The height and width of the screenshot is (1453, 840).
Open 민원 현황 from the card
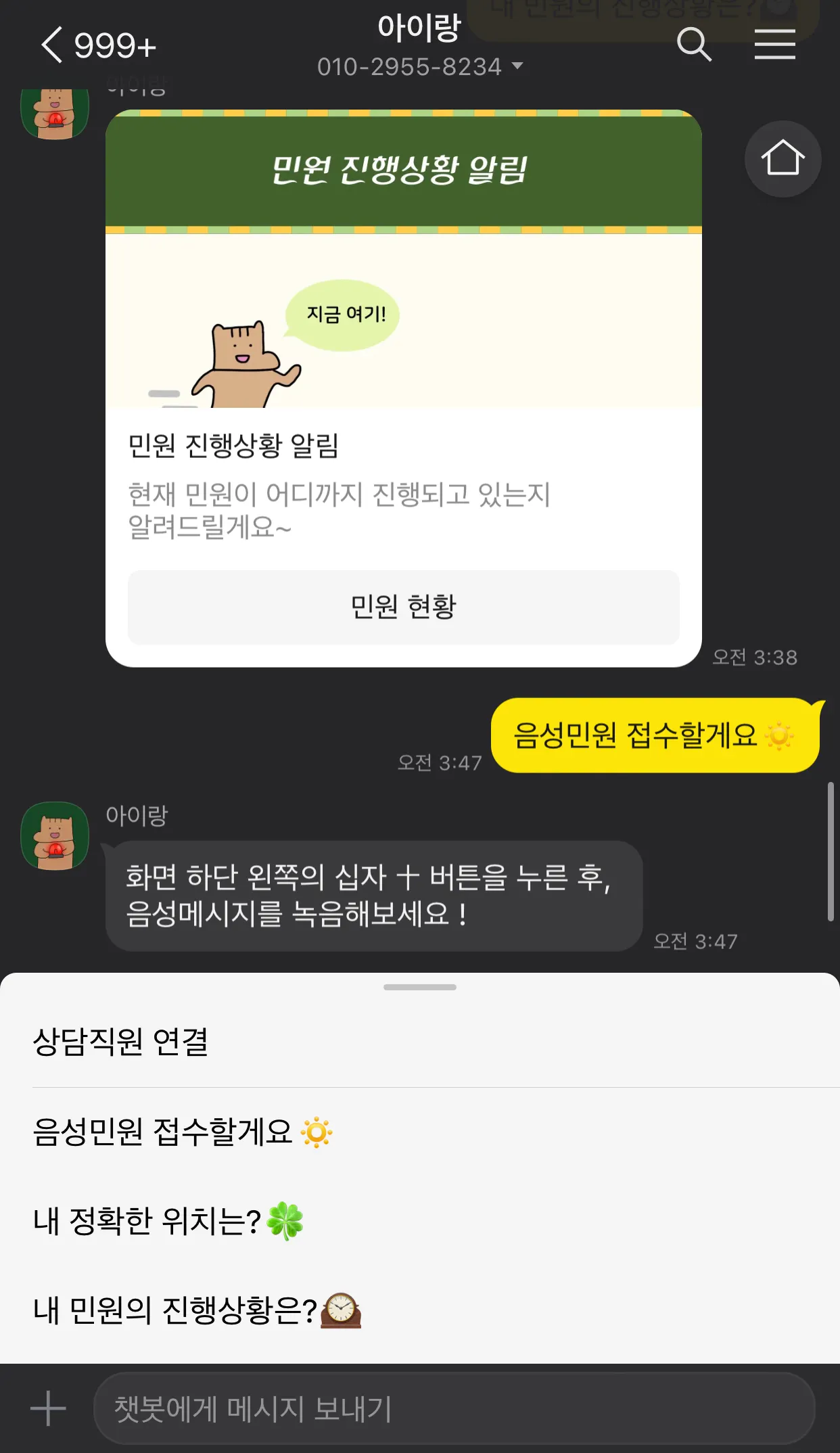[403, 607]
